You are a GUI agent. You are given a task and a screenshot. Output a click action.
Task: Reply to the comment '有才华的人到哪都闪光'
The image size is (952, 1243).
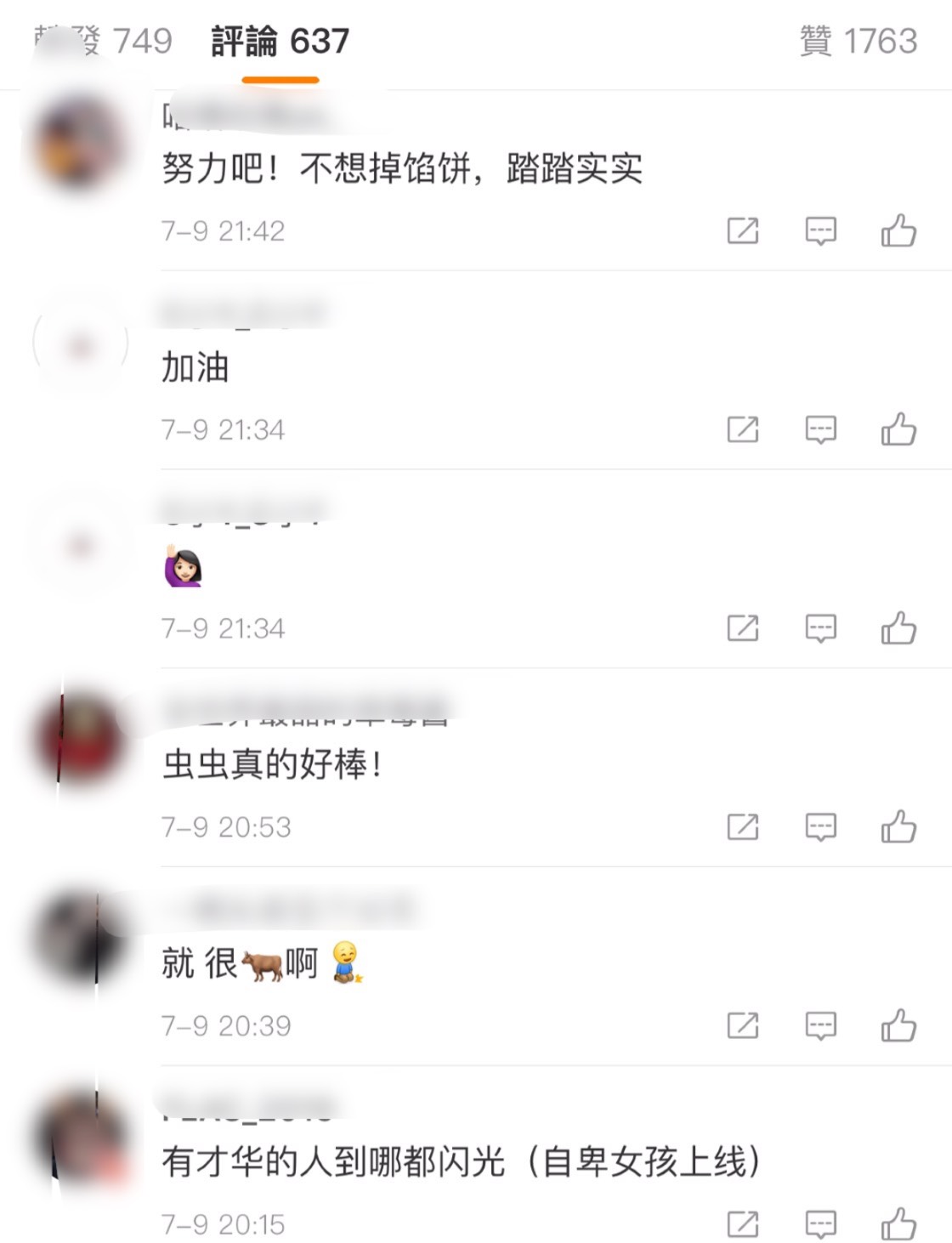(x=820, y=1224)
